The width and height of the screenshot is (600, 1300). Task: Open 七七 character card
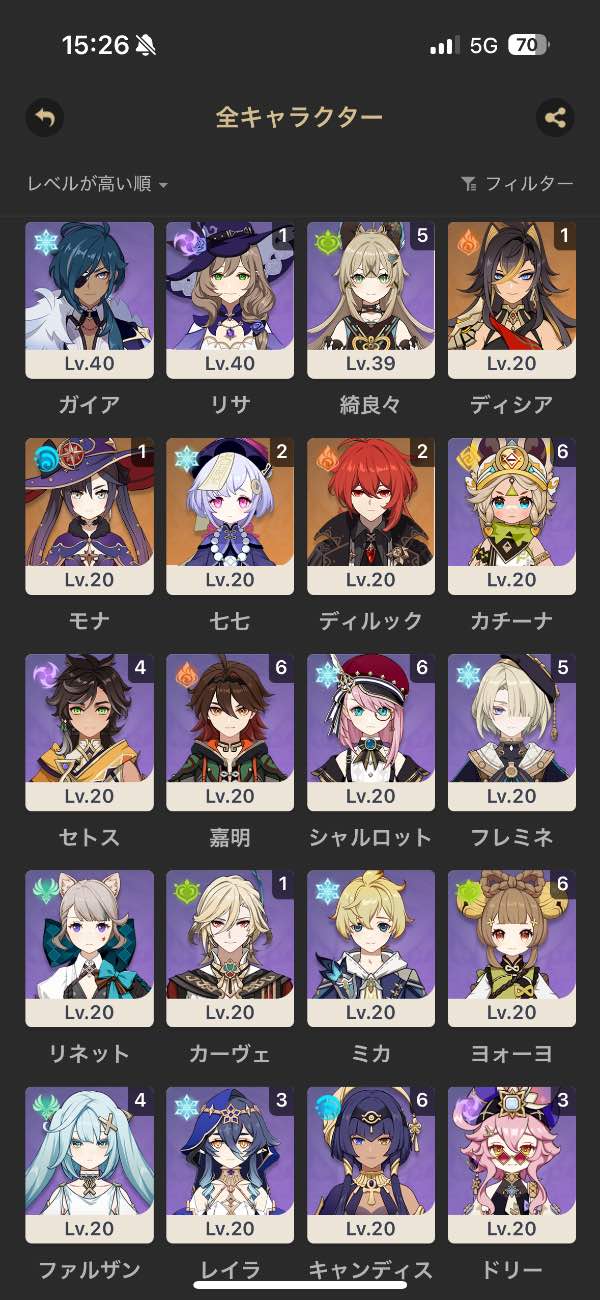(230, 516)
